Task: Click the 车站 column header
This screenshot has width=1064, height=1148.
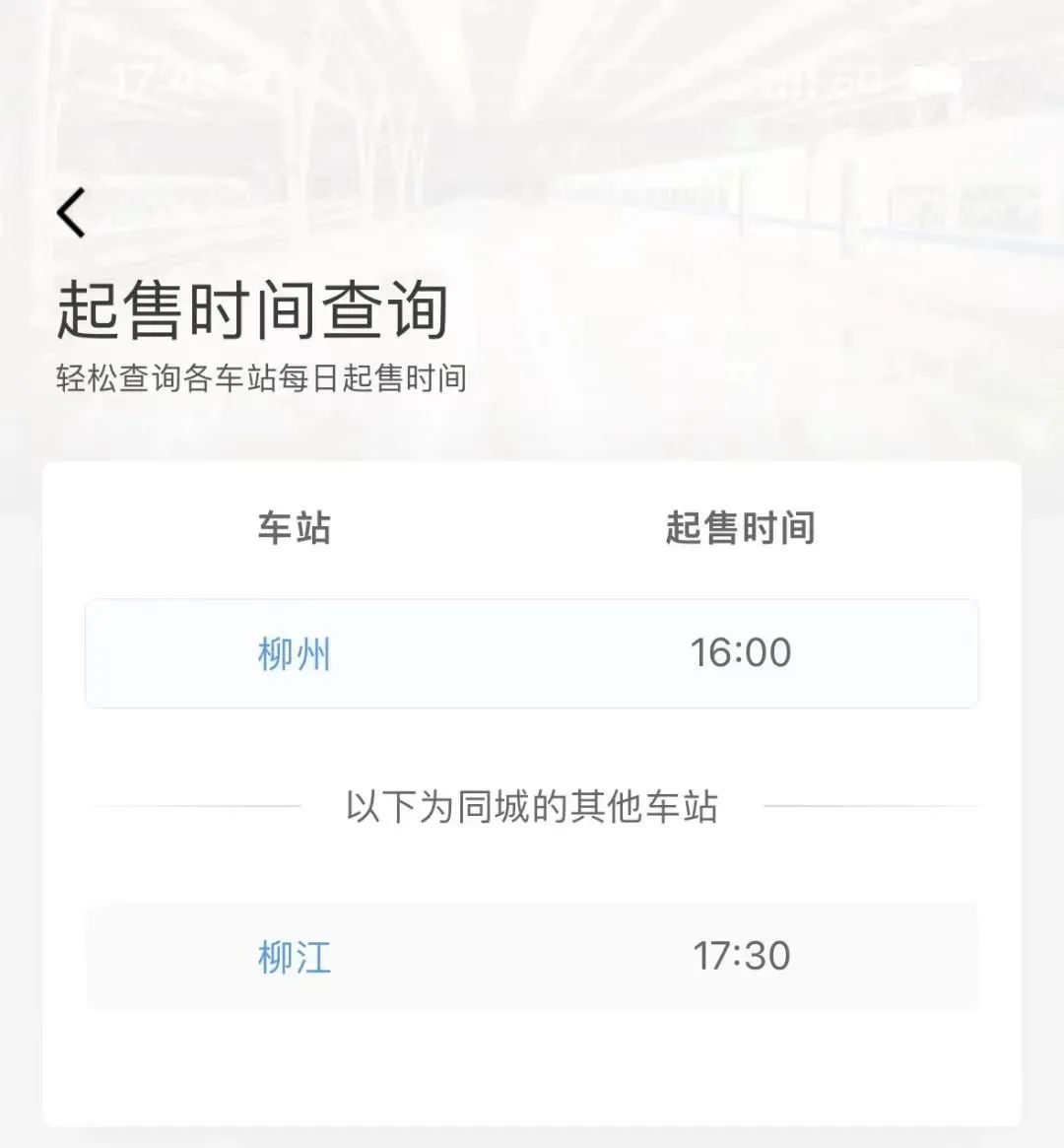Action: click(x=296, y=529)
